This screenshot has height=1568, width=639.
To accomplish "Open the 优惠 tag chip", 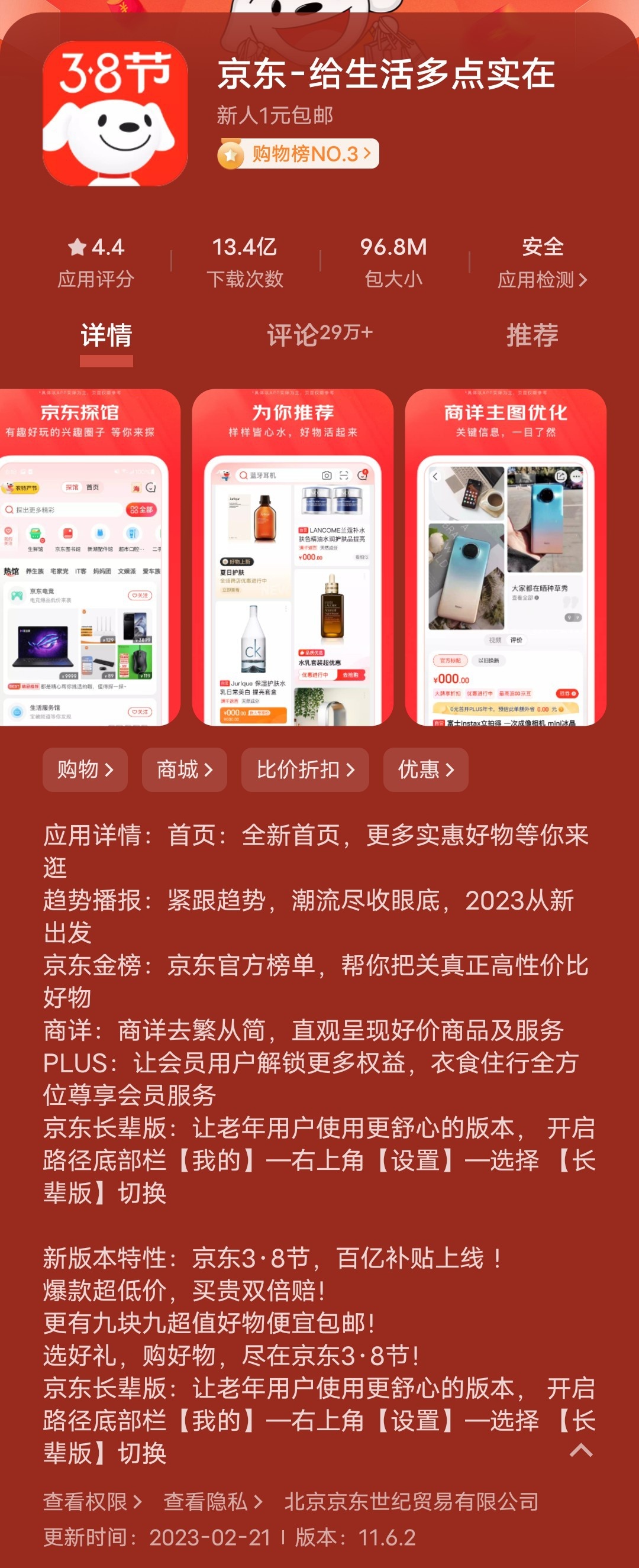I will point(426,770).
